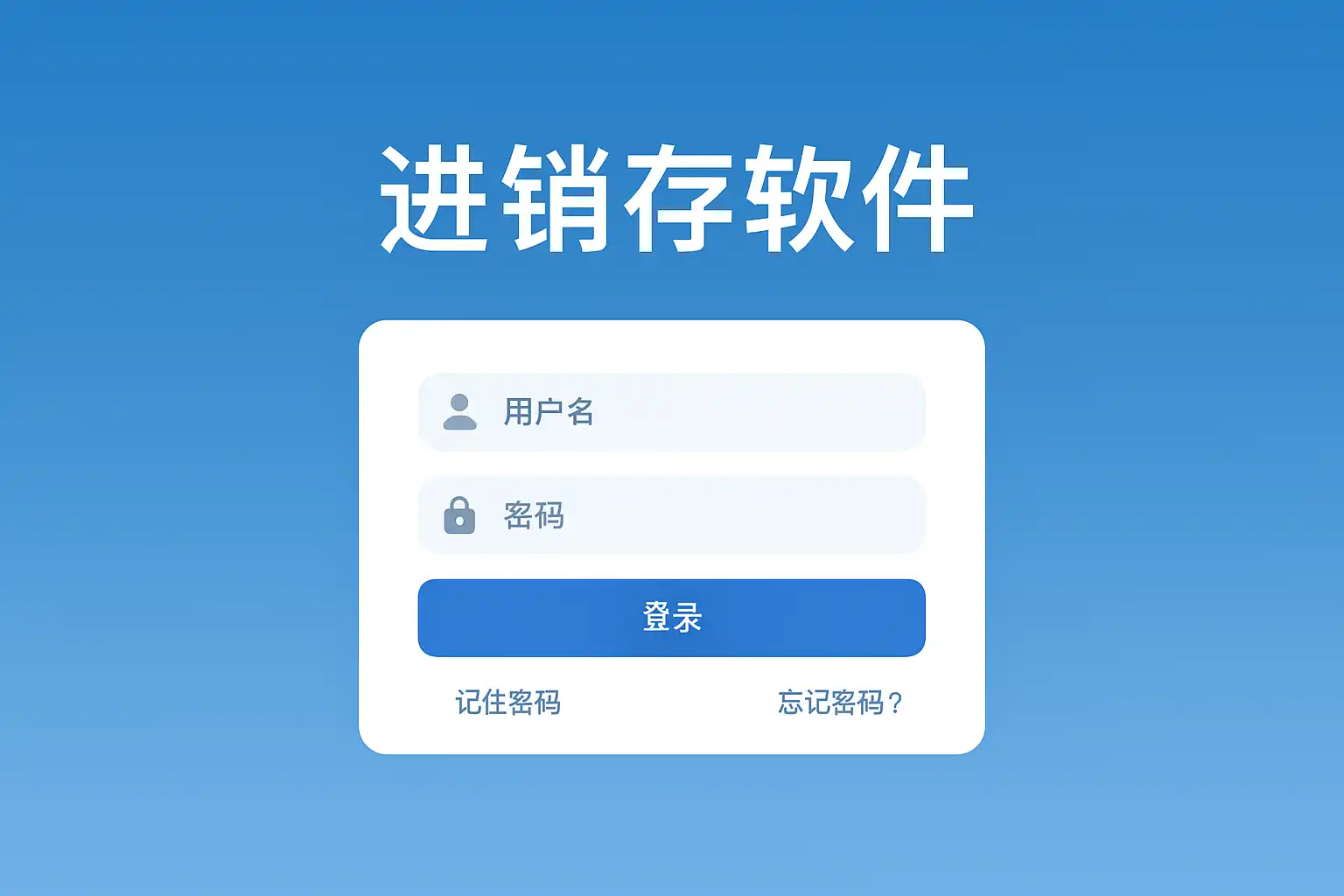The image size is (1344, 896).
Task: Focus the 密码 password field
Action: click(671, 515)
